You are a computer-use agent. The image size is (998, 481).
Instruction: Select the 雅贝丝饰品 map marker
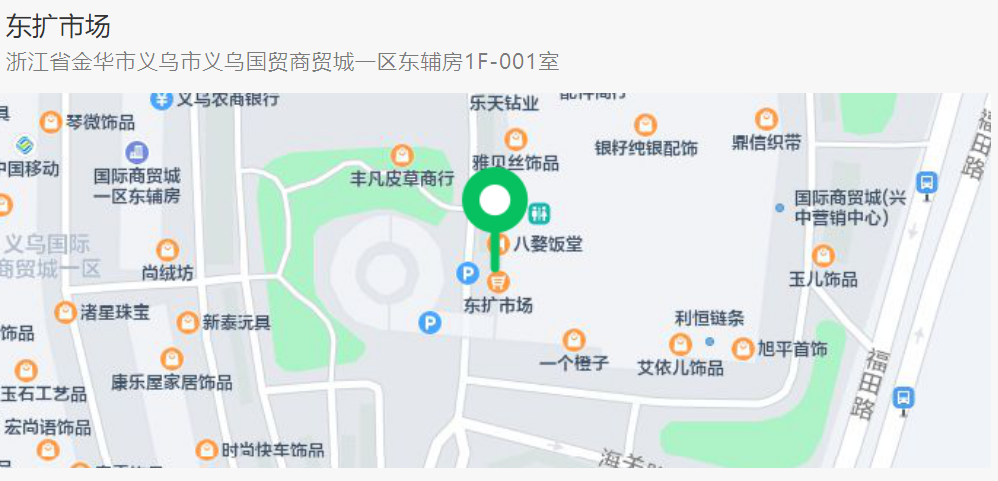(516, 139)
